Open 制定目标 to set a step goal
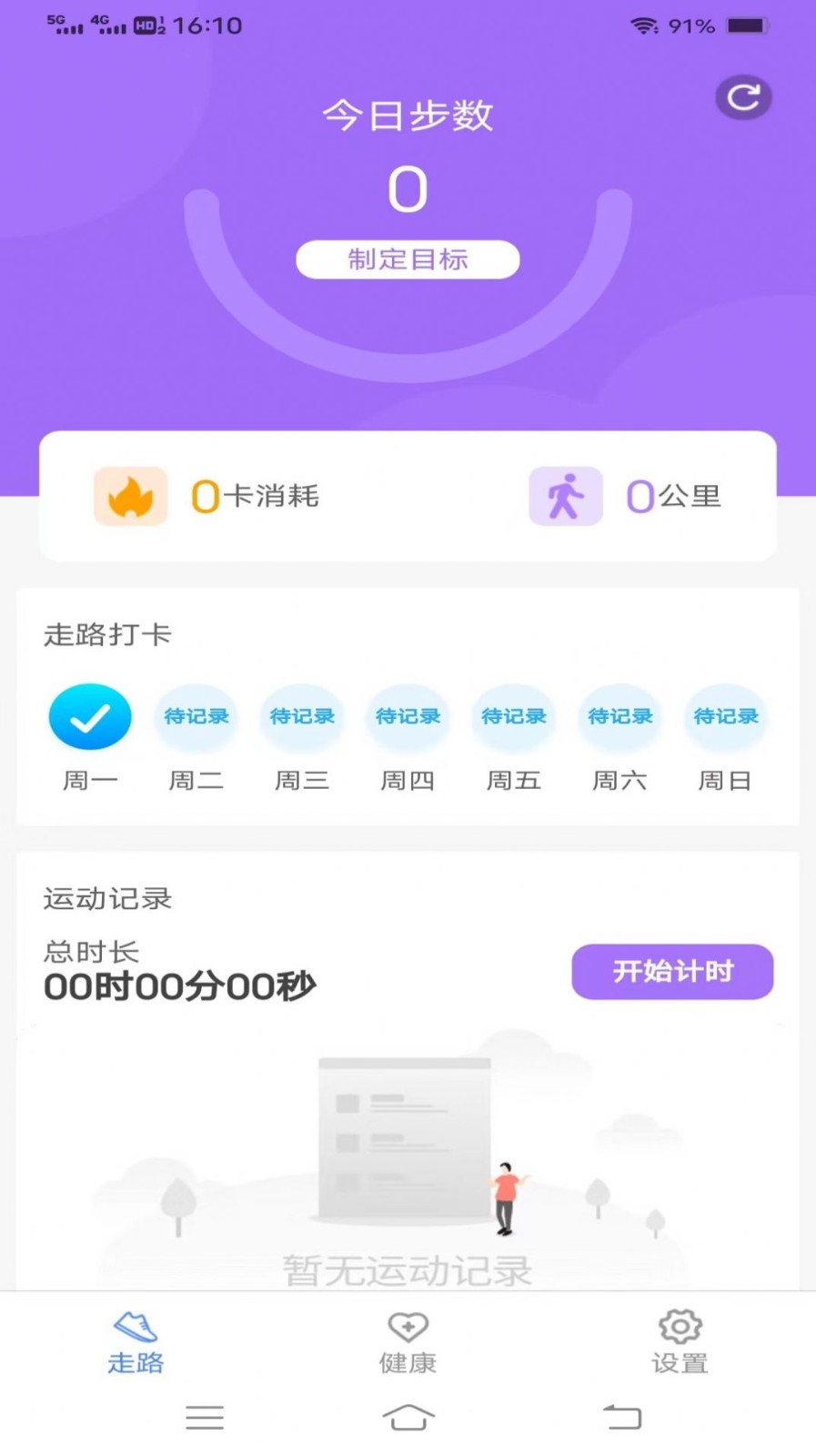Screen dimensions: 816x1456 [408, 259]
